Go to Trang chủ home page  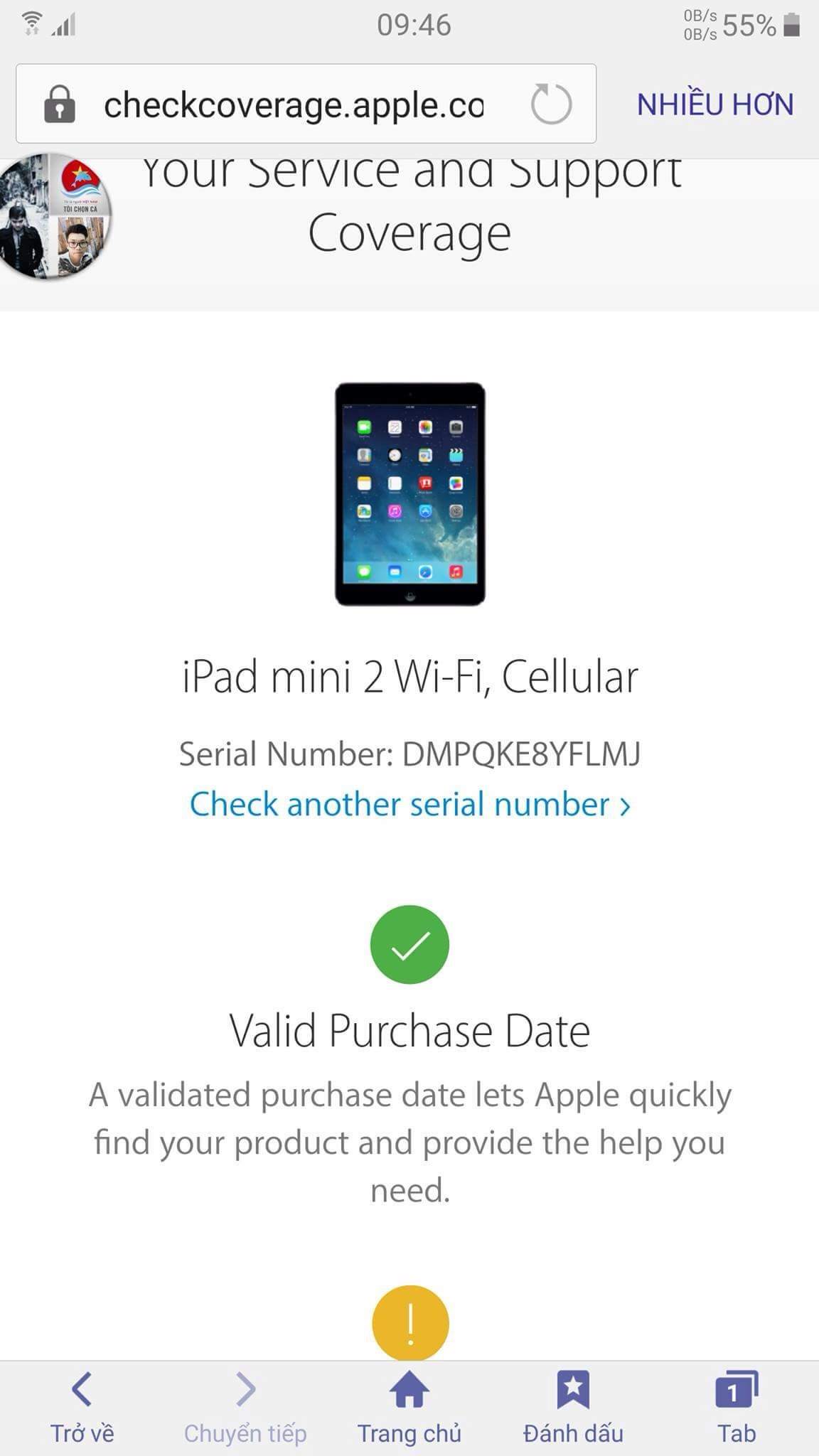pos(409,1406)
